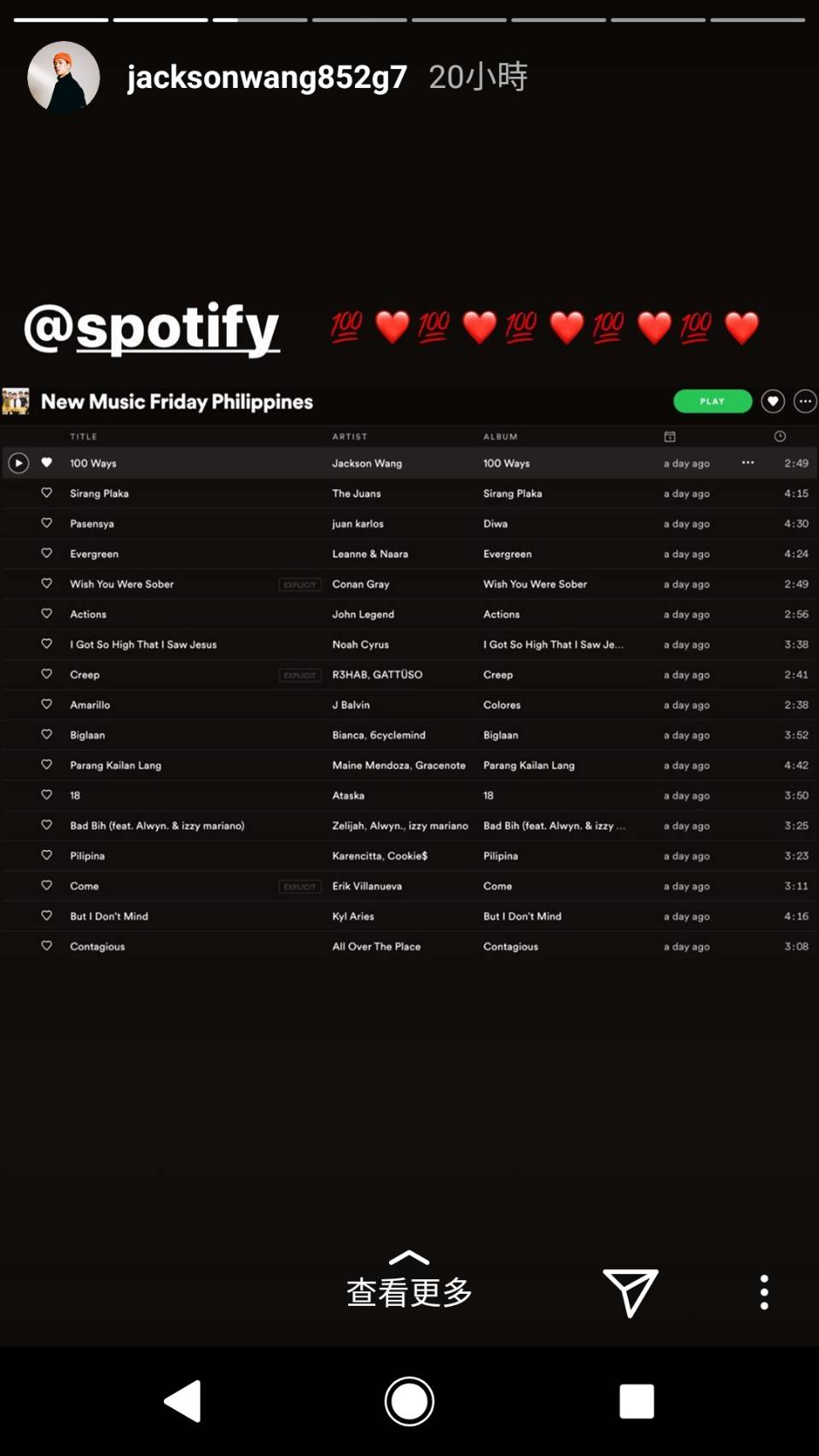The height and width of the screenshot is (1456, 819).
Task: Open jacksonwang852g7's profile picture
Action: point(63,77)
